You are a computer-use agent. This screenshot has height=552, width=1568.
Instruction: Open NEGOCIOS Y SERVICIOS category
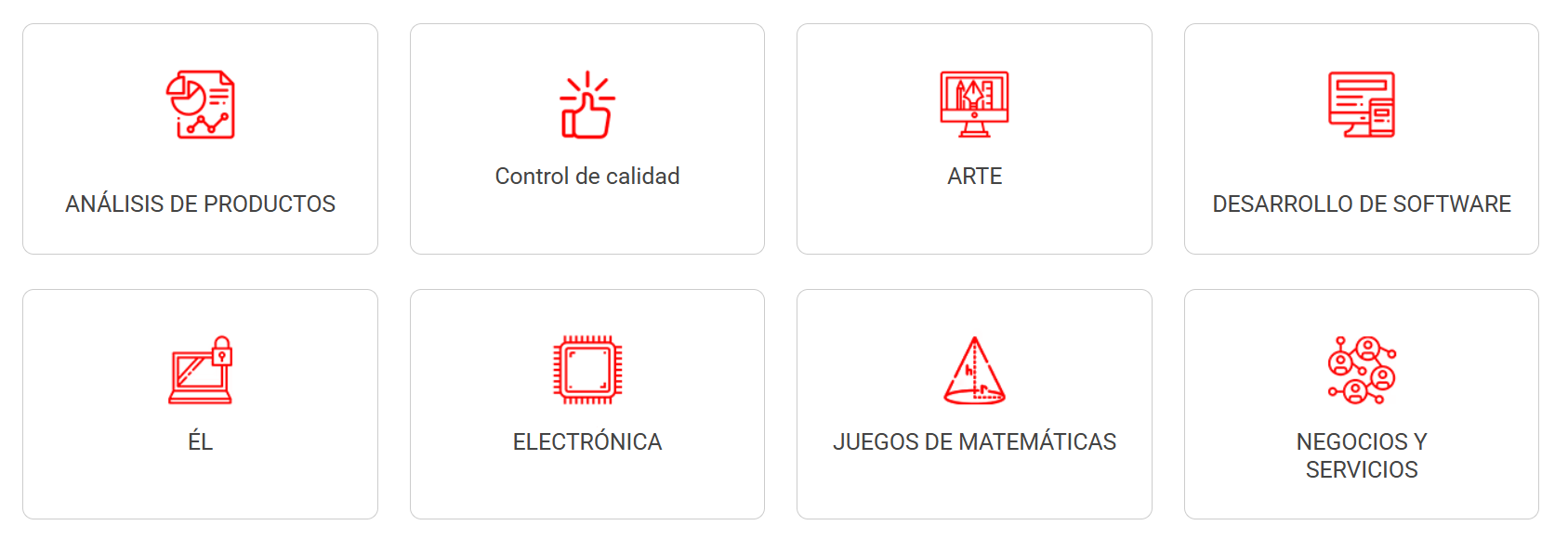(1361, 404)
